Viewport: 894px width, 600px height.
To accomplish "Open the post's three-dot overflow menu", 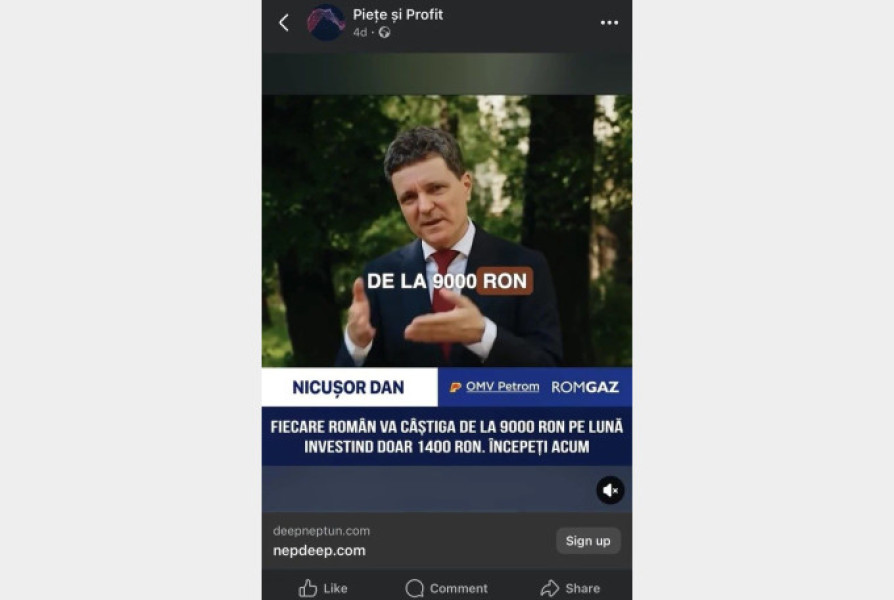I will 609,22.
